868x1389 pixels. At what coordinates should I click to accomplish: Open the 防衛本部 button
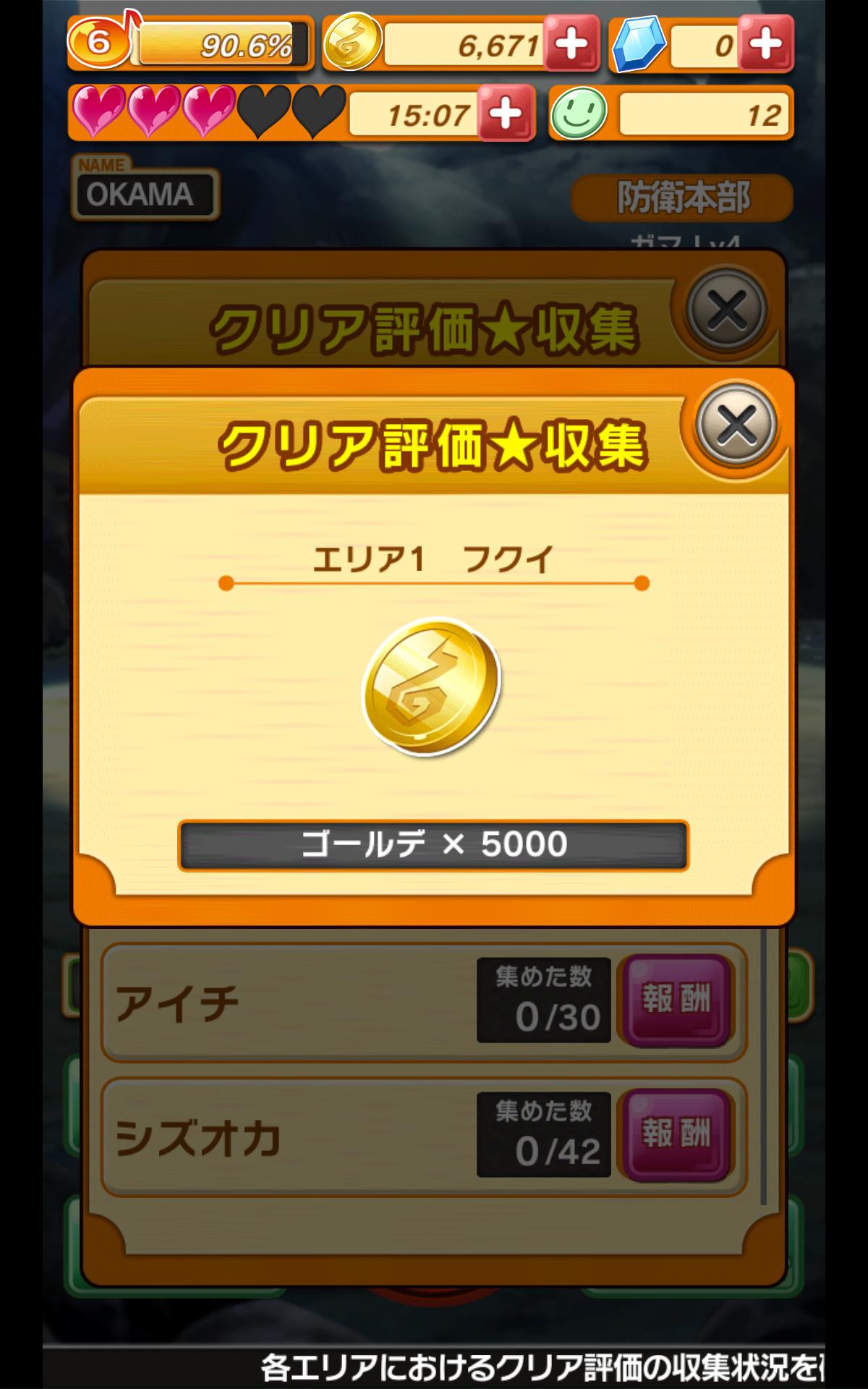682,197
